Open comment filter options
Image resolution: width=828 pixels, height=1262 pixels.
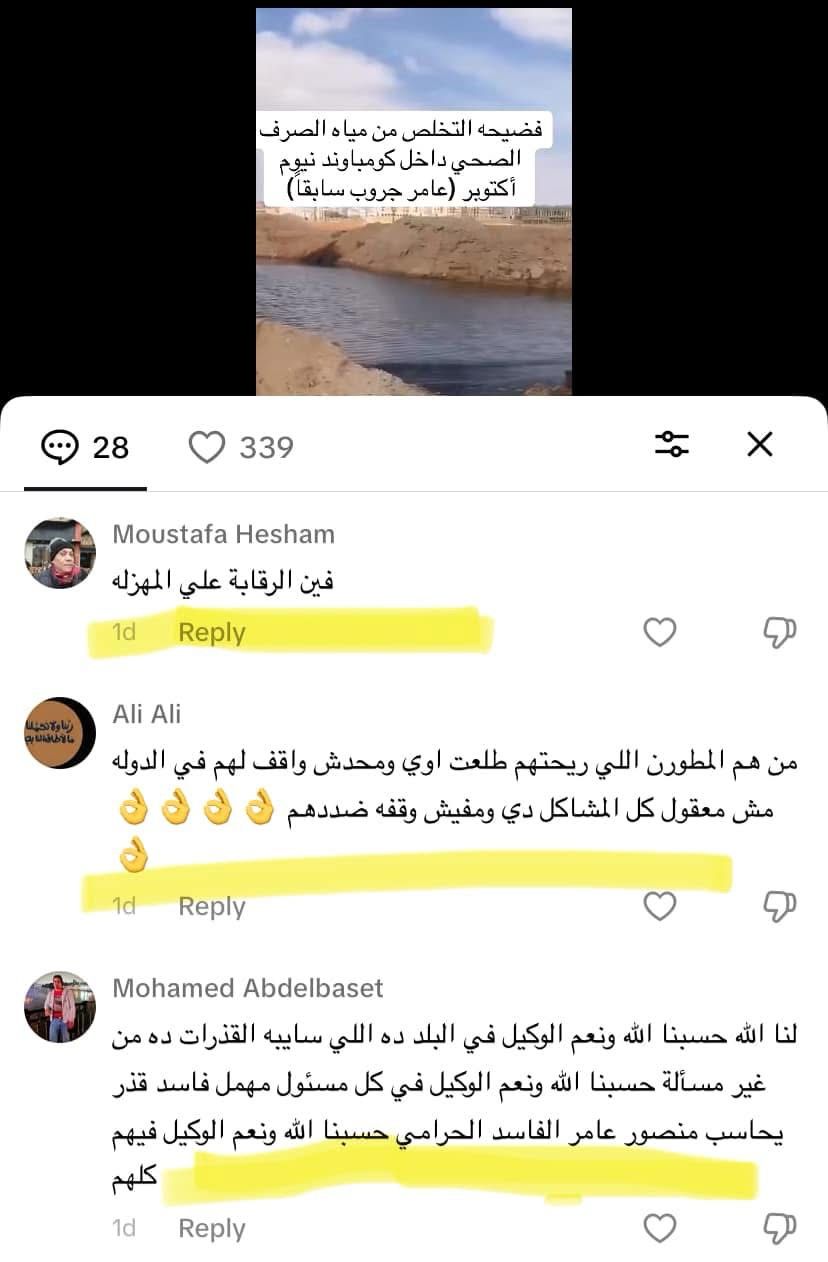[672, 445]
